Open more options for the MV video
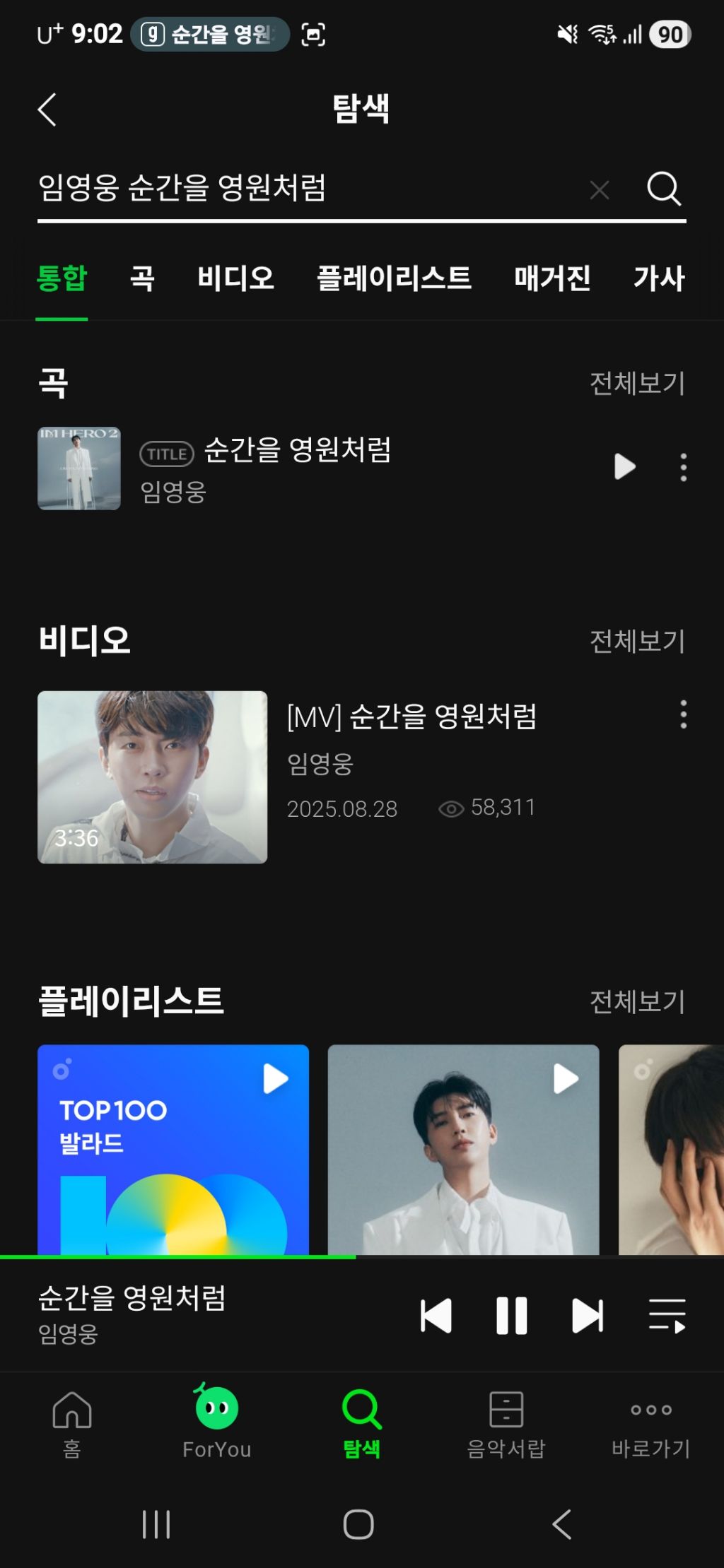 [x=683, y=714]
